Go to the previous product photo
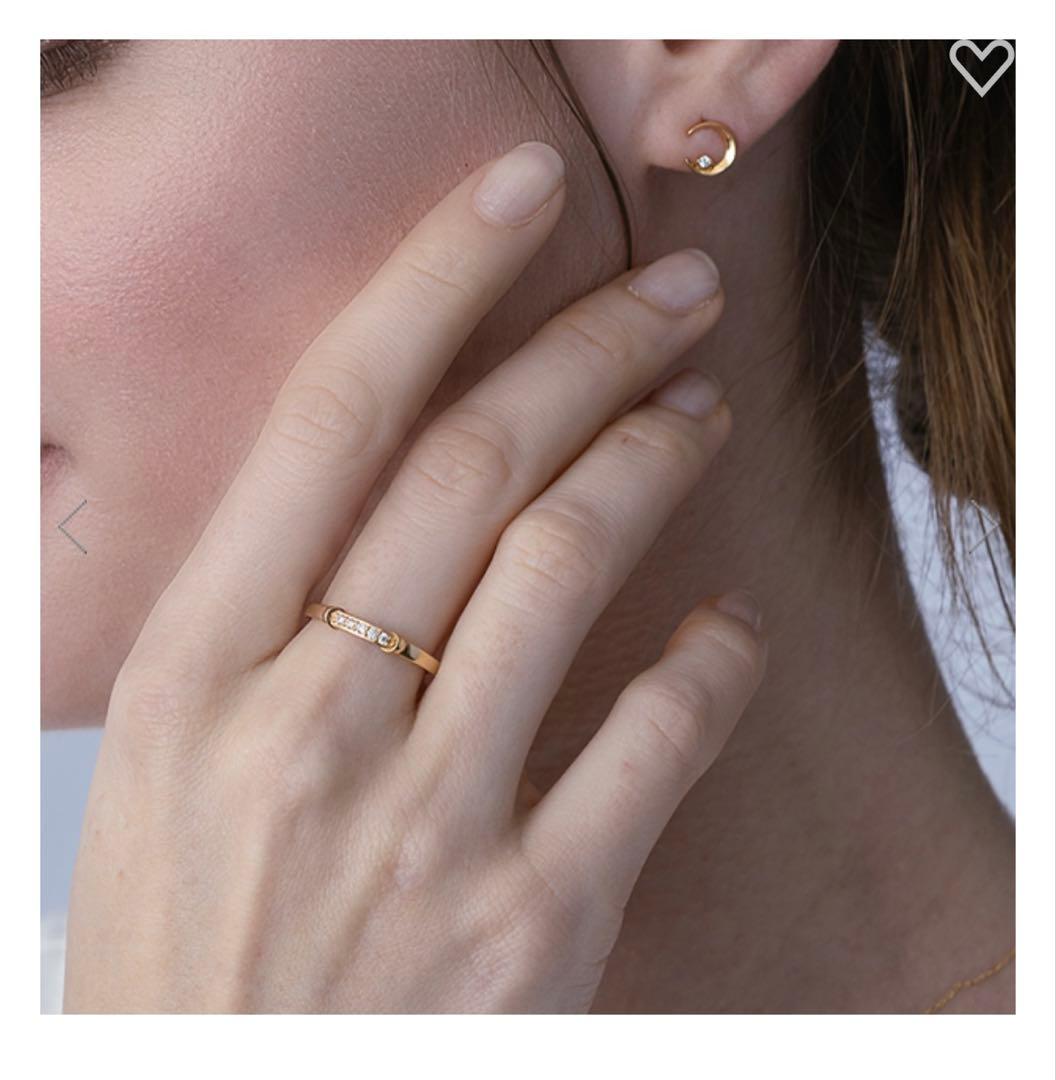The height and width of the screenshot is (1080, 1056). (73, 526)
